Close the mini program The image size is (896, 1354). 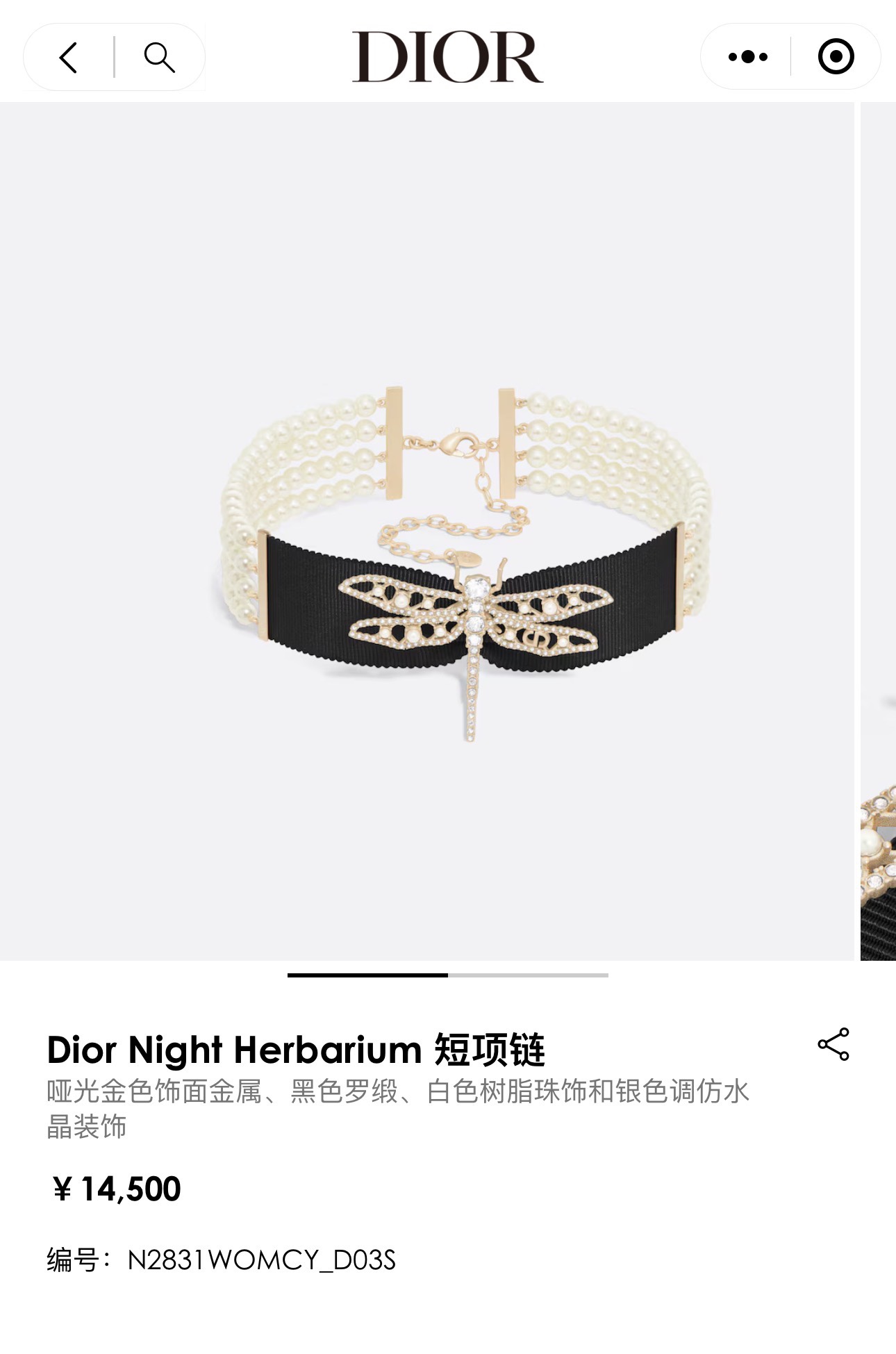tap(836, 57)
